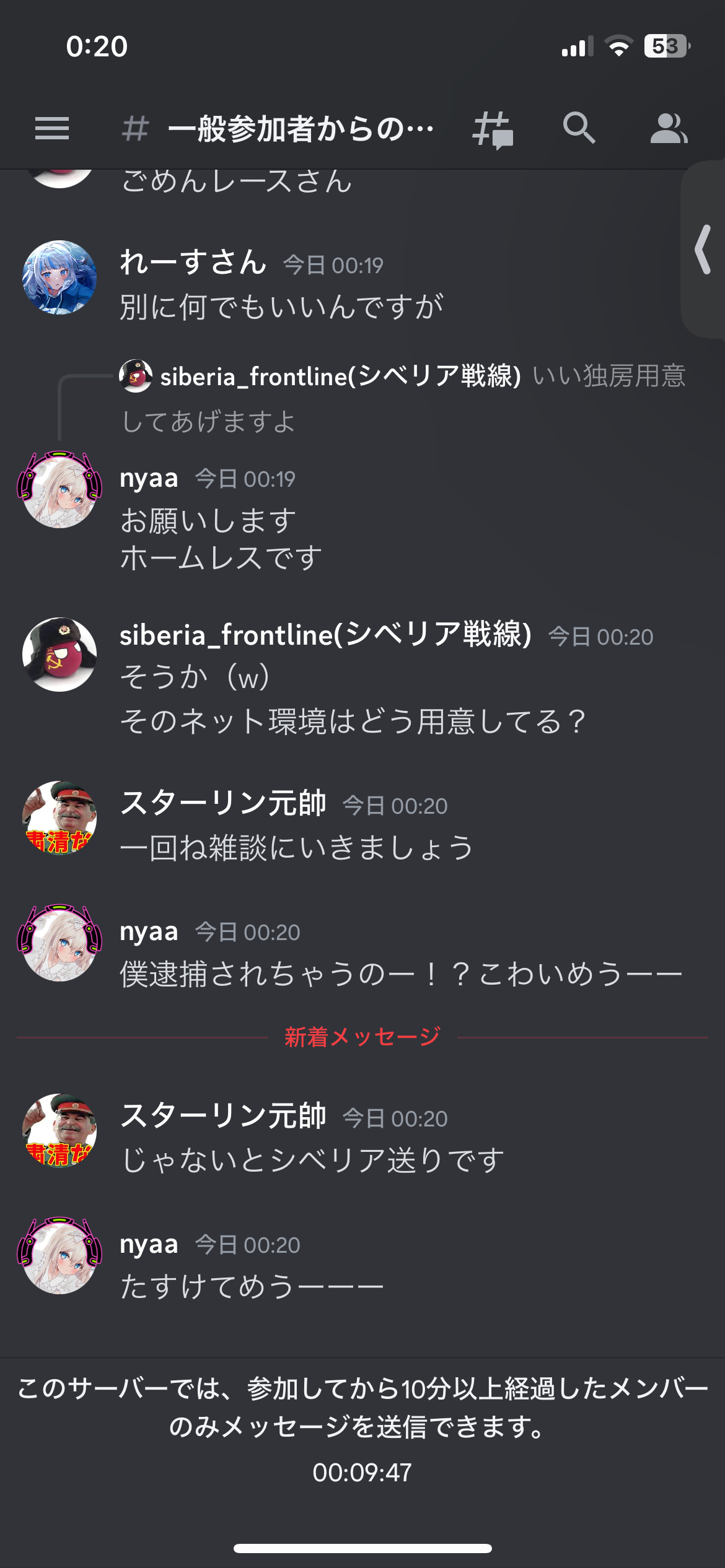The width and height of the screenshot is (725, 1568).
Task: Open れーすさん's profile avatar
Action: pyautogui.click(x=59, y=277)
